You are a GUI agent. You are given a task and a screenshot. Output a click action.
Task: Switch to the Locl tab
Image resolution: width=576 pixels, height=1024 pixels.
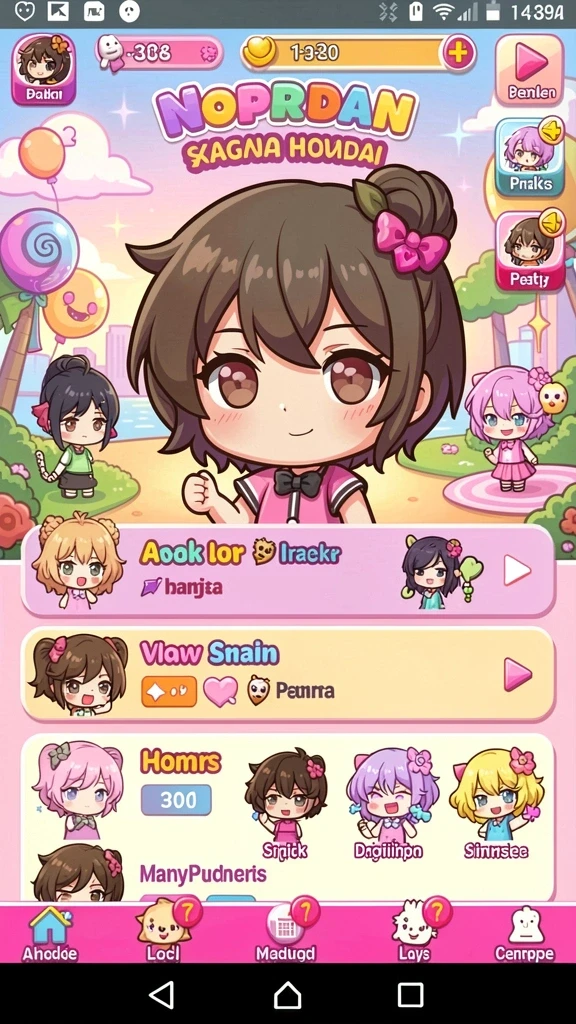(163, 934)
